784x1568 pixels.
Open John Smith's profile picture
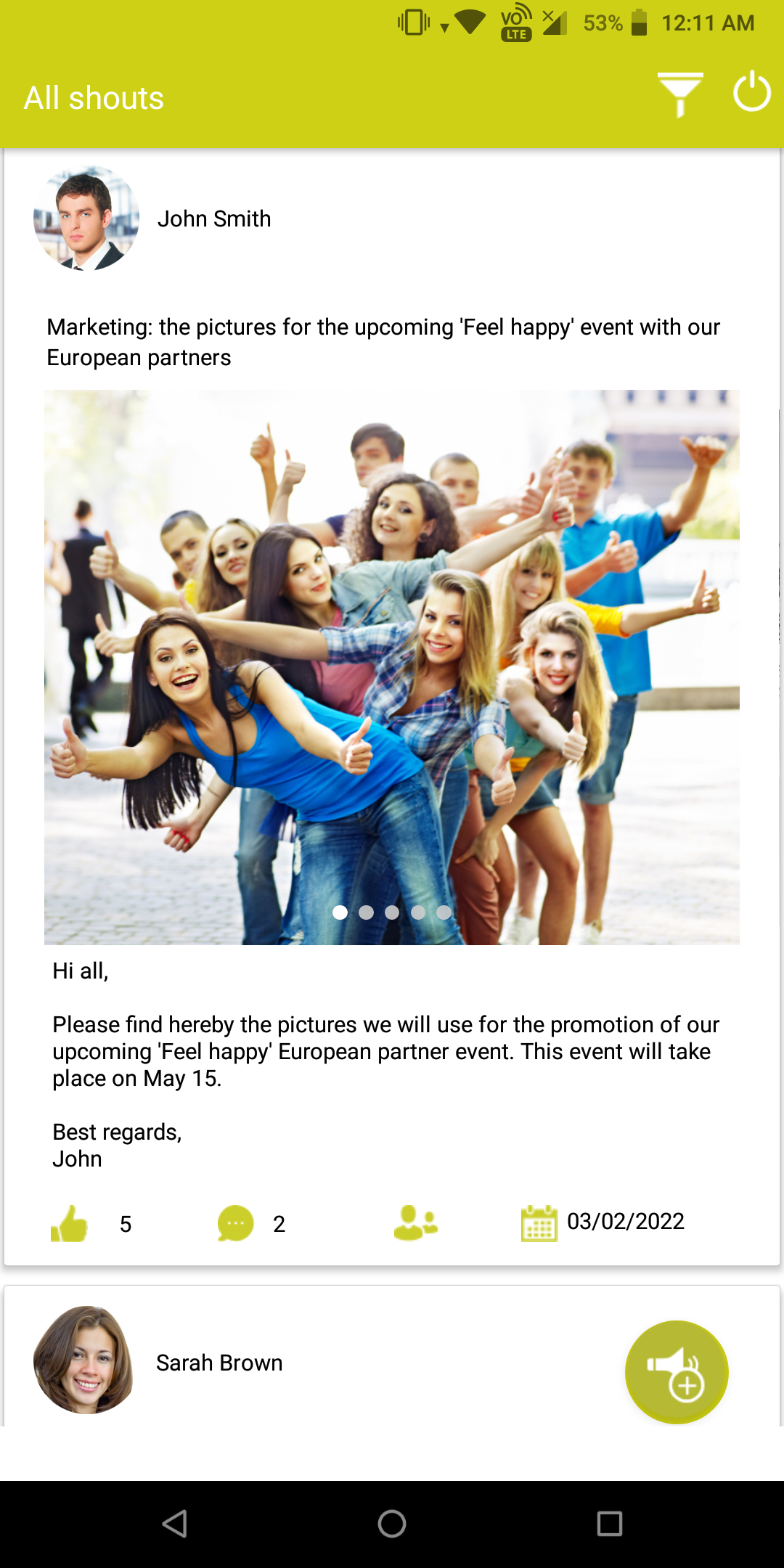point(86,219)
